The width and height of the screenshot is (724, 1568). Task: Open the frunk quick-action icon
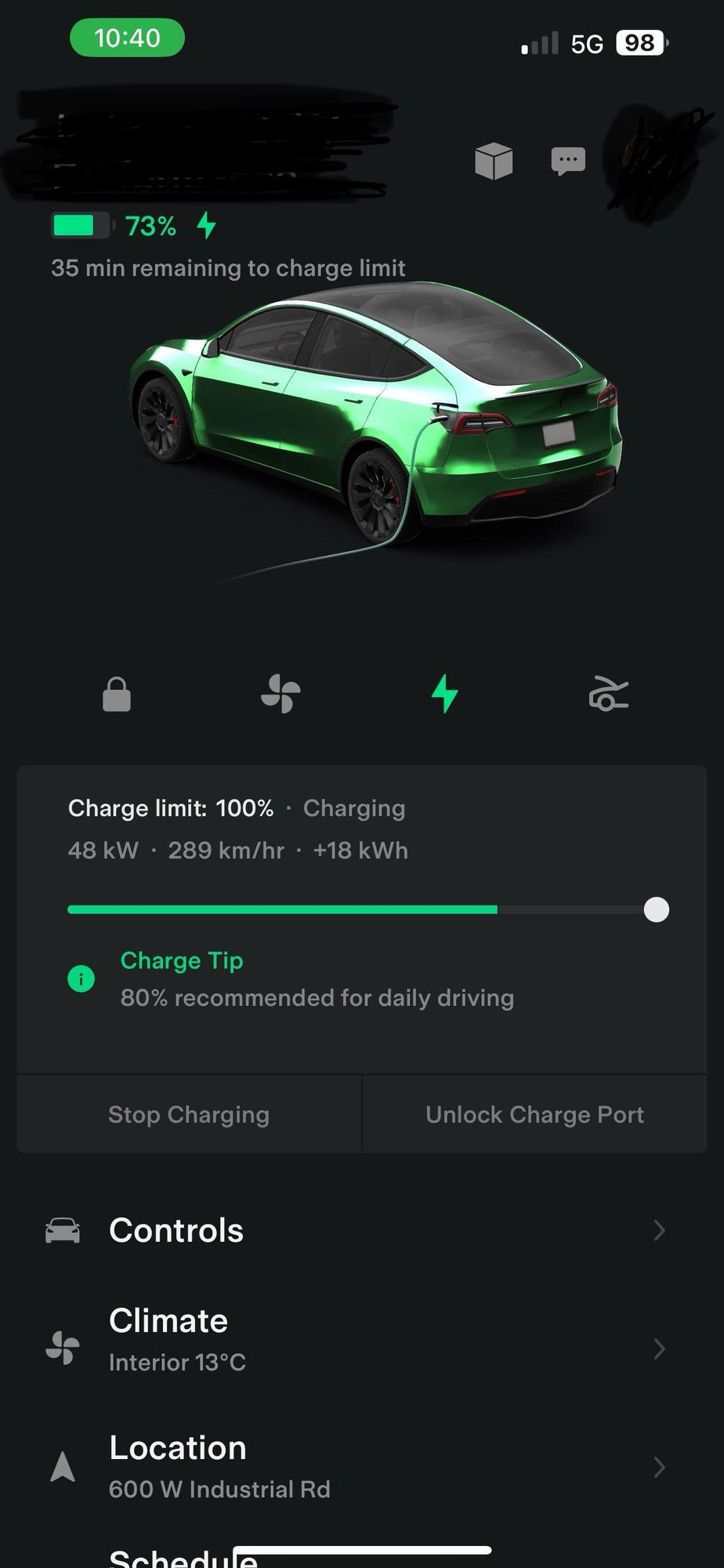[608, 695]
